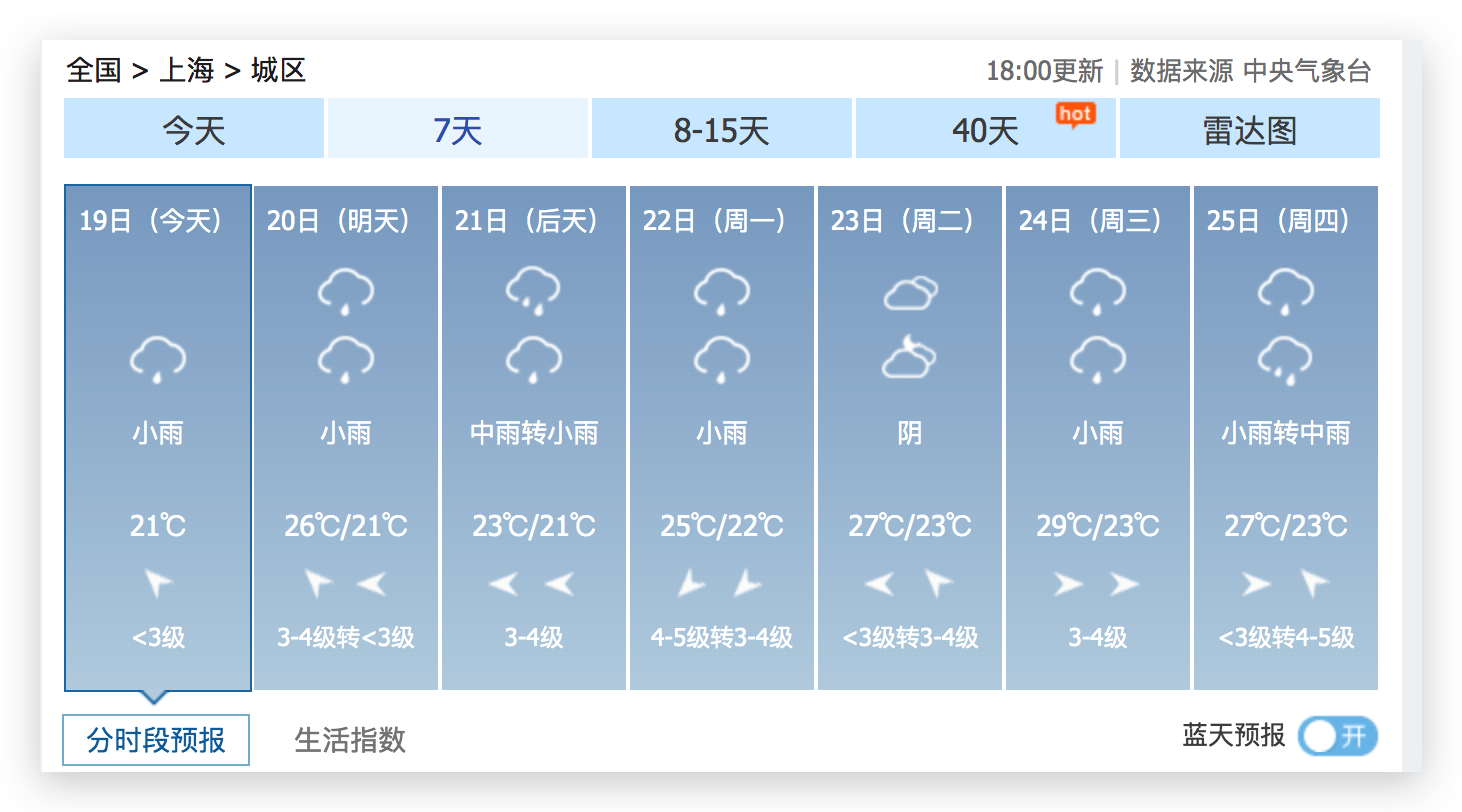The image size is (1462, 812).
Task: Tap the 全国 breadcrumb link
Action: 94,70
